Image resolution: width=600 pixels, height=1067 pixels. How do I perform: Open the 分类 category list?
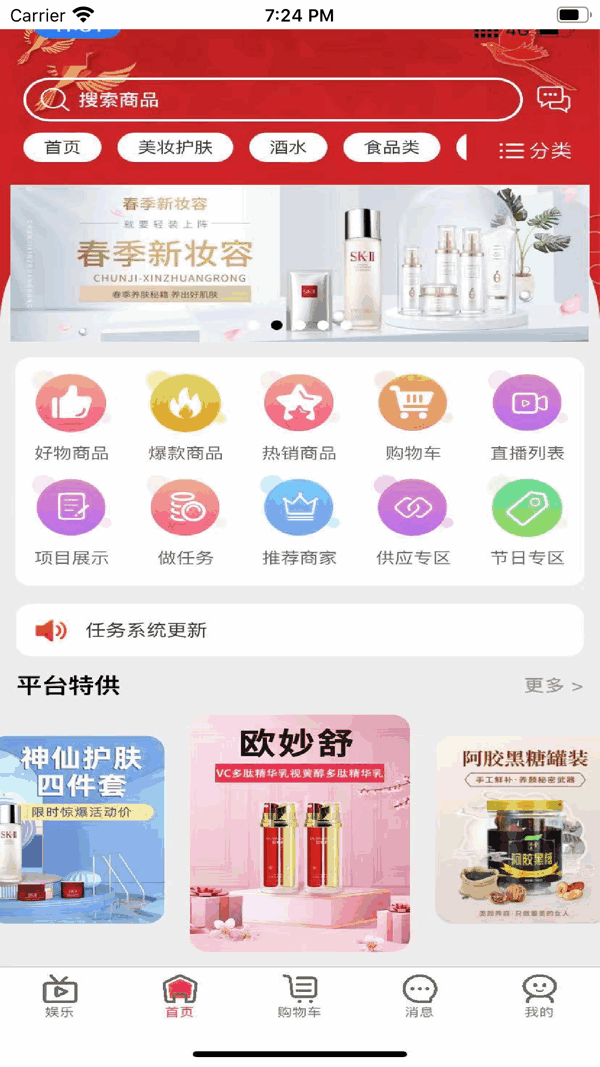pos(535,150)
